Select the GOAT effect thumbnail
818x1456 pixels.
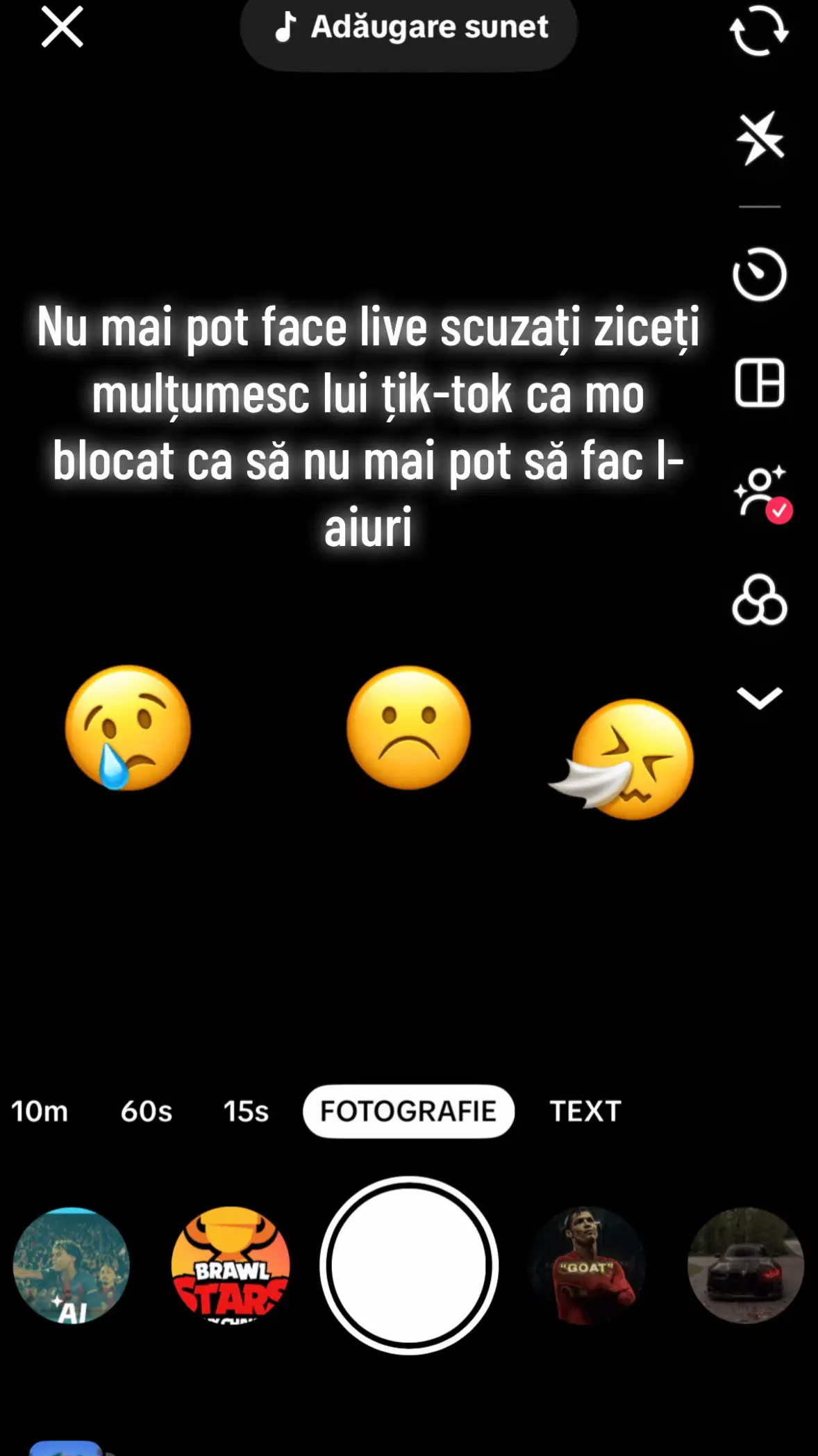[x=587, y=1266]
